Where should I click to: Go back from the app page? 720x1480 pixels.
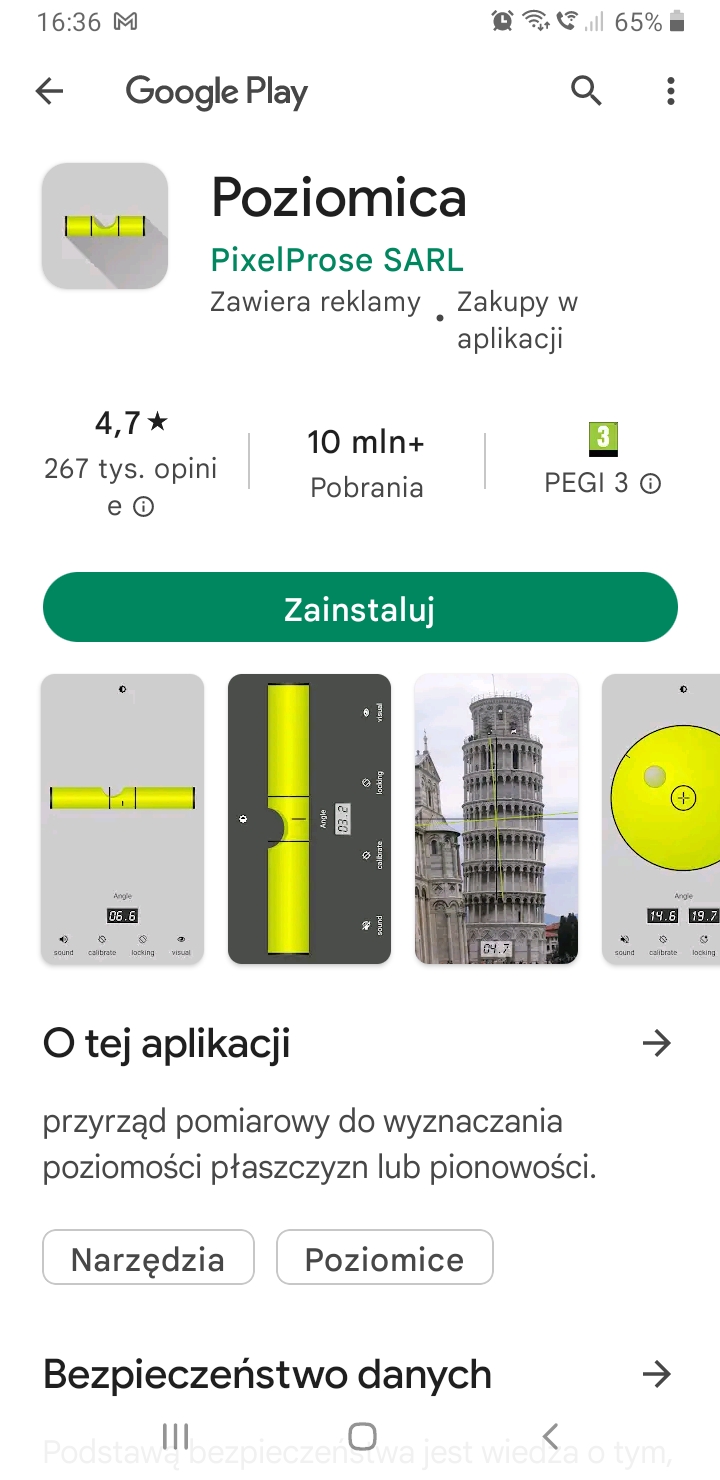tap(49, 92)
